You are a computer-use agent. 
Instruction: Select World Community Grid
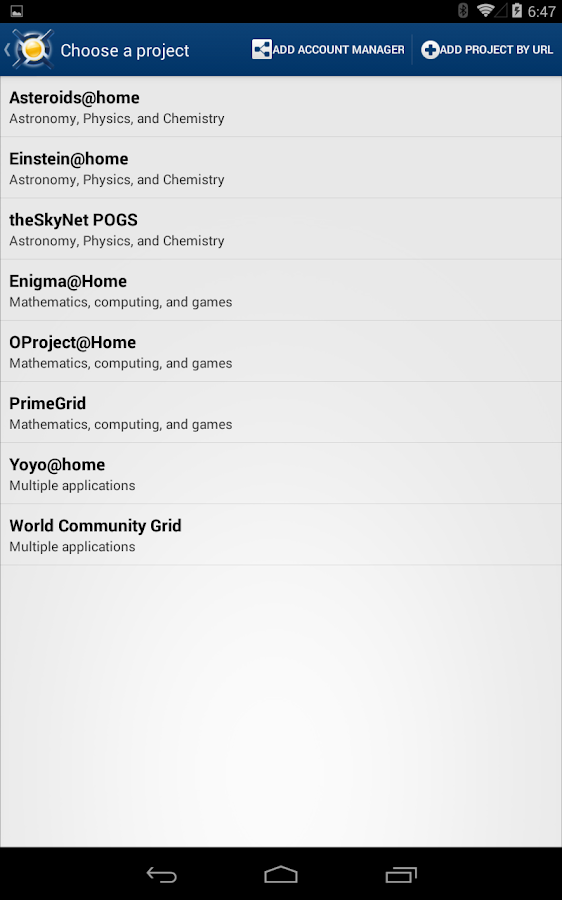[281, 535]
